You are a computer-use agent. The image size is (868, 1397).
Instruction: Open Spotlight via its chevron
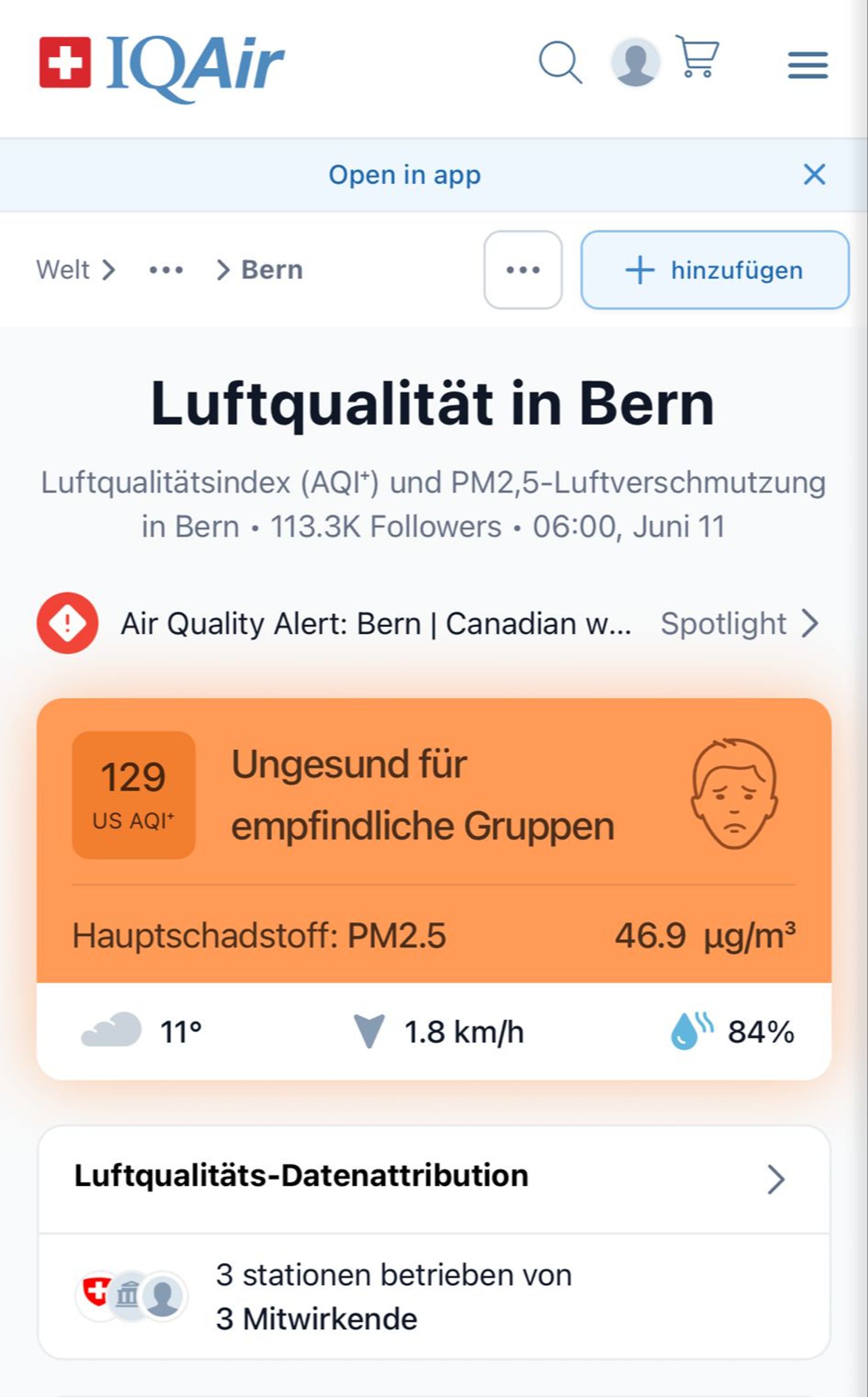(x=813, y=624)
